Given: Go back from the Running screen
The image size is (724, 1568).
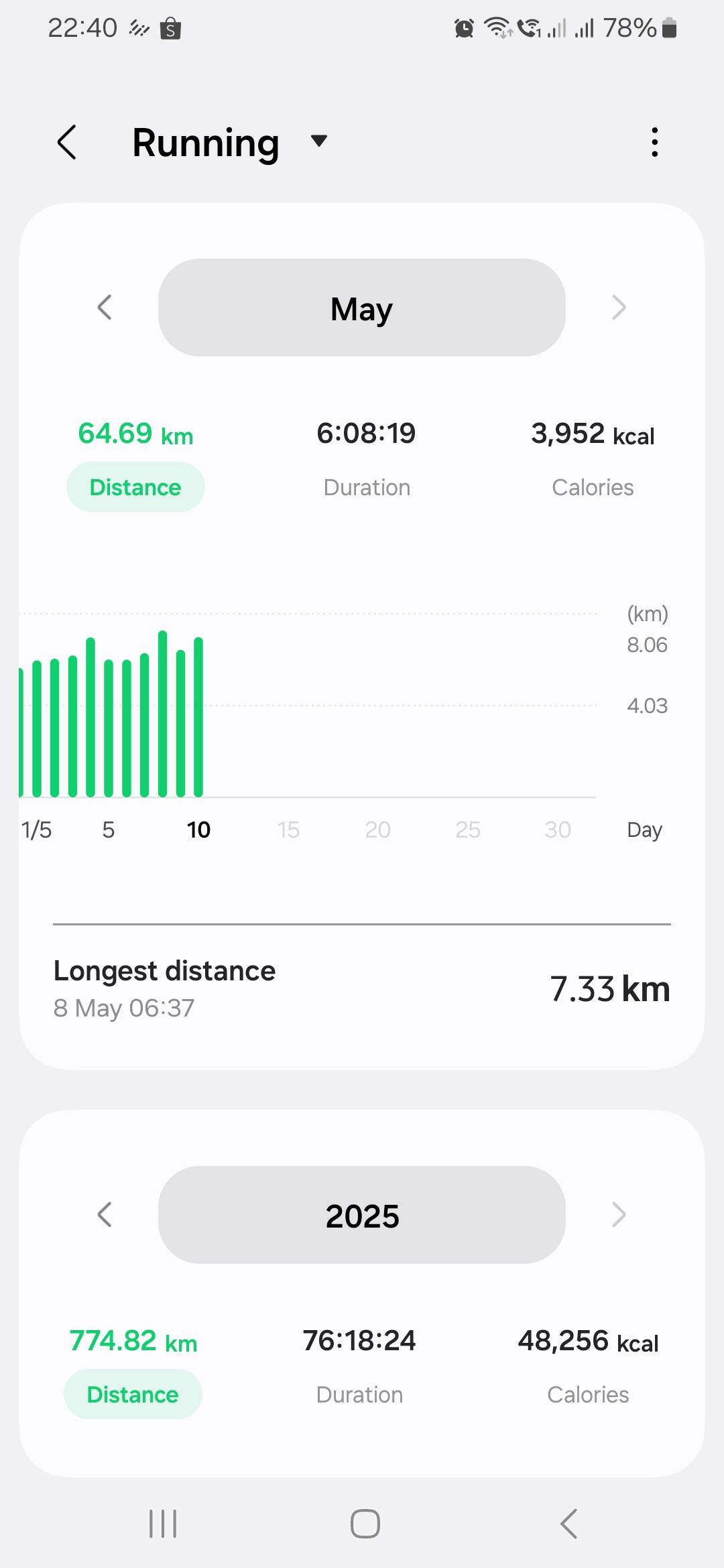Looking at the screenshot, I should pos(67,142).
